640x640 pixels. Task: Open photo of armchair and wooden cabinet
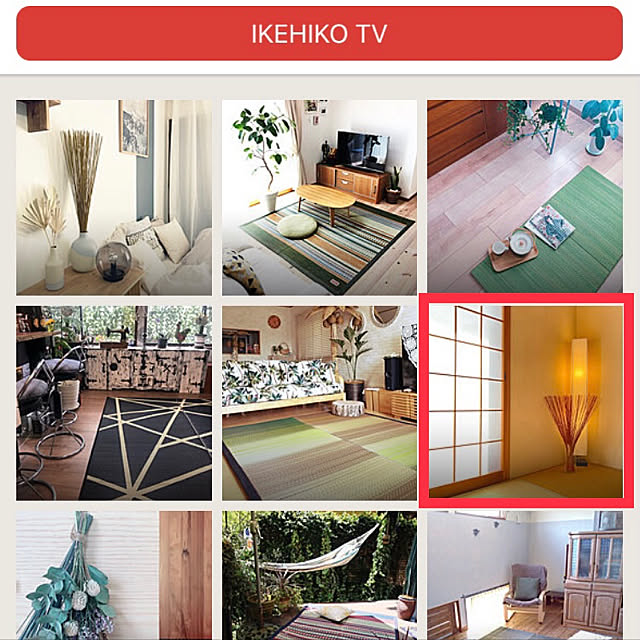click(x=524, y=575)
